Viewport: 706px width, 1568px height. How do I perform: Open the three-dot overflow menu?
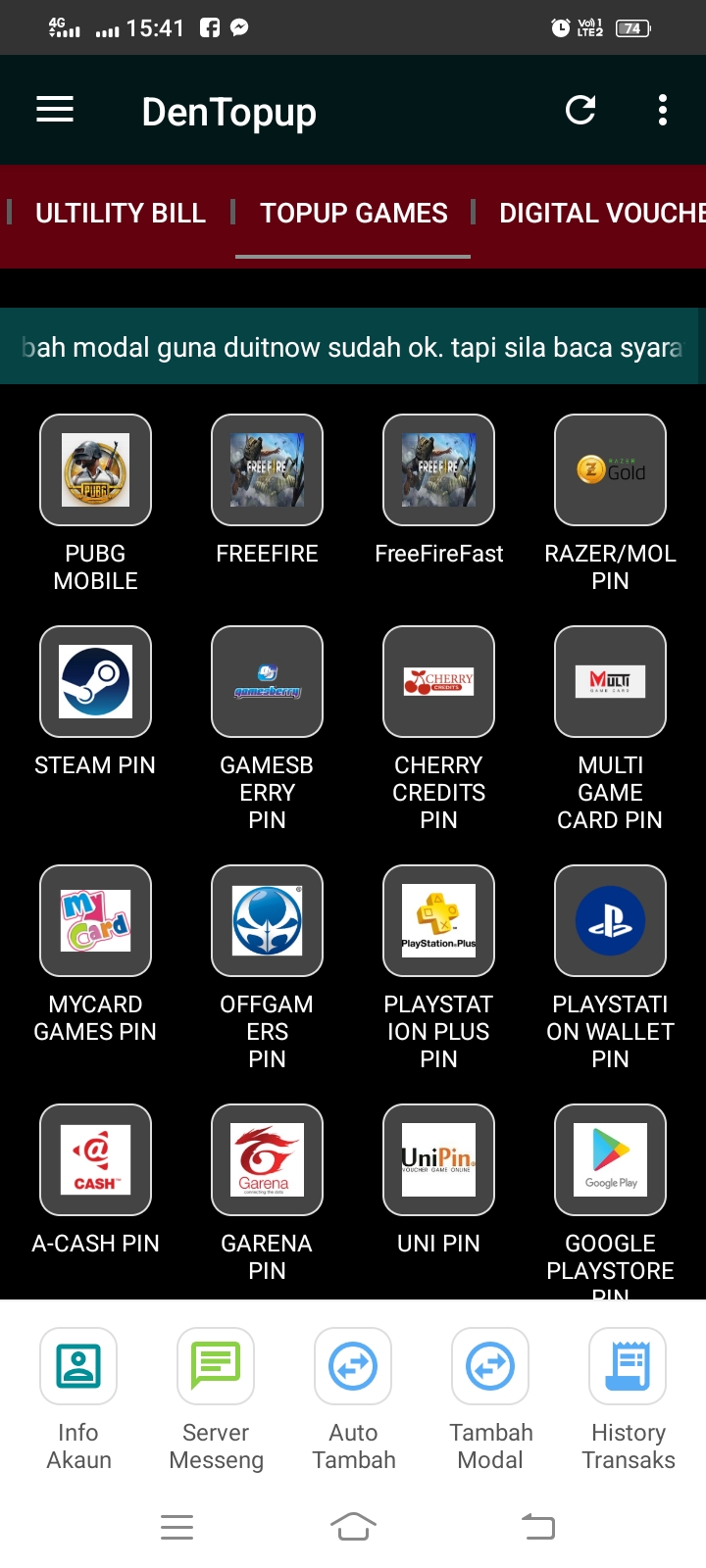click(x=663, y=110)
